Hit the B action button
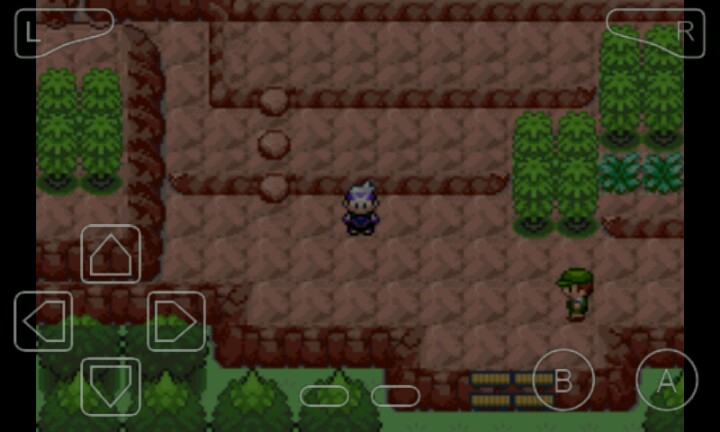The width and height of the screenshot is (720, 432). coord(563,380)
